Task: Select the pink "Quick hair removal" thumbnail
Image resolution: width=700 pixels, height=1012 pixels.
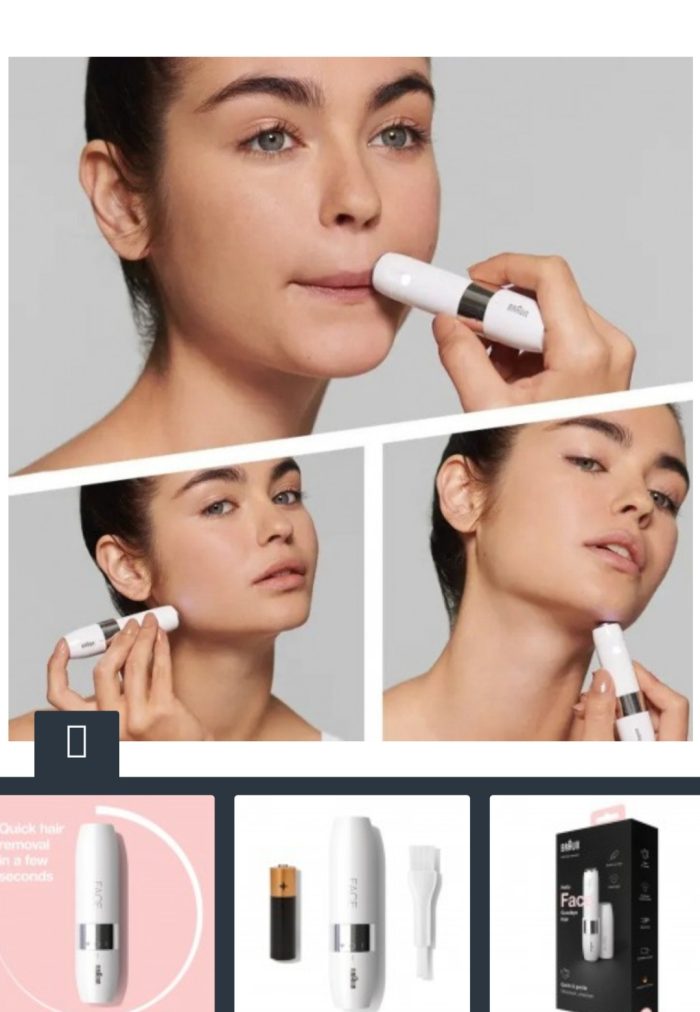Action: [106, 903]
